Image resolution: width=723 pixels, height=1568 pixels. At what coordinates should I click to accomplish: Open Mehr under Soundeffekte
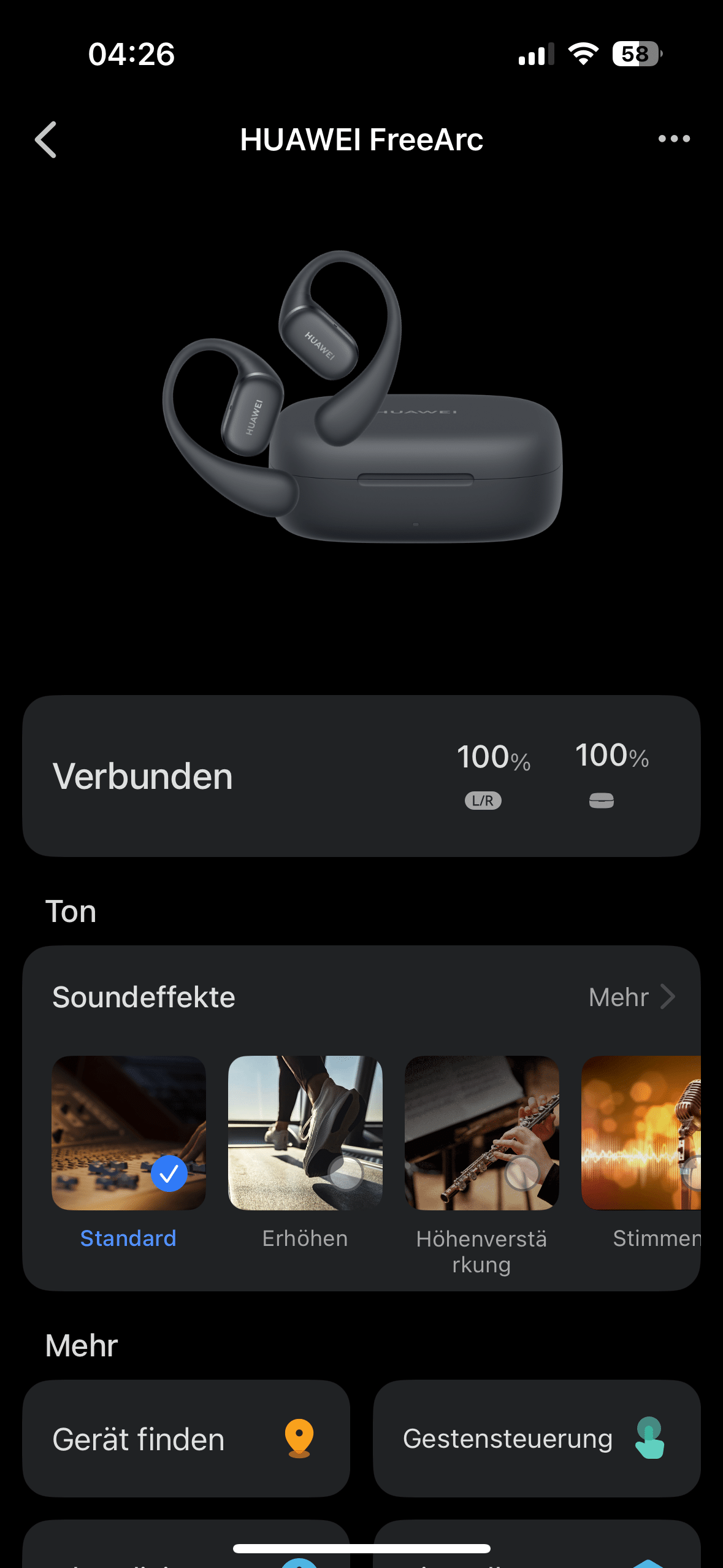tap(632, 997)
